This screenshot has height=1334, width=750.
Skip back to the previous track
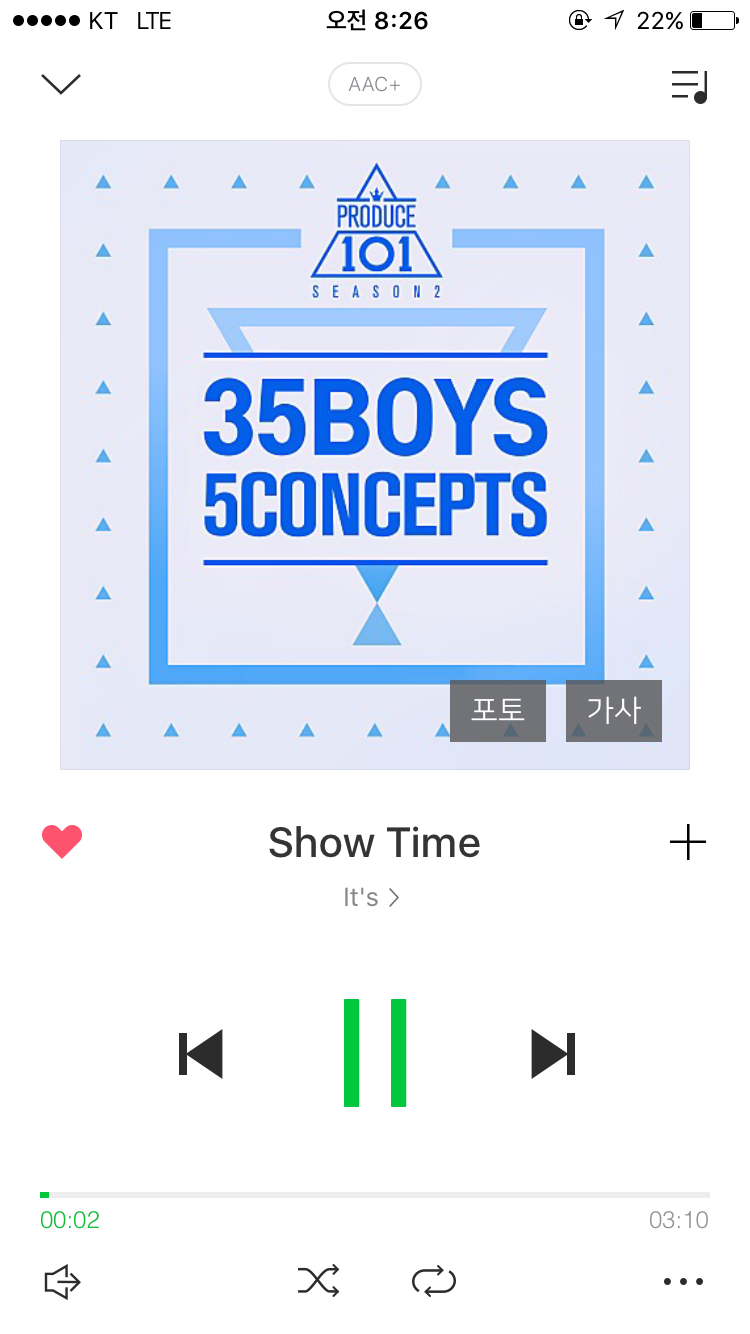tap(201, 1053)
